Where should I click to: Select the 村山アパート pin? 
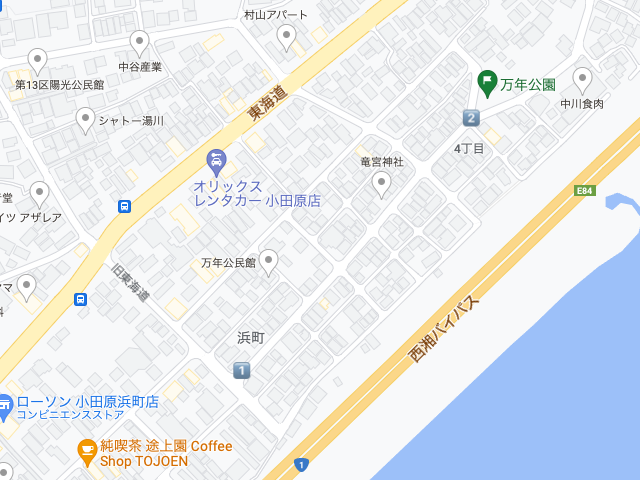click(x=287, y=38)
